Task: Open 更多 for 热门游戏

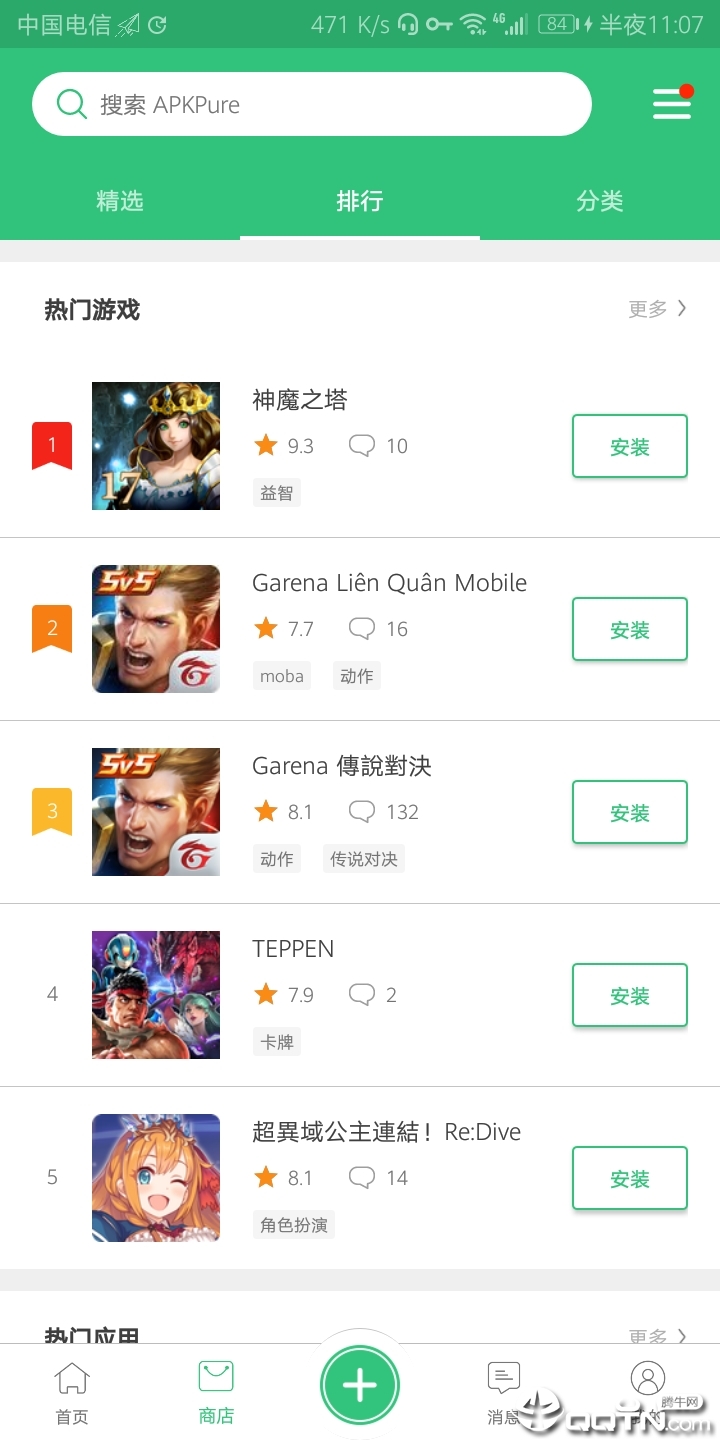Action: [x=657, y=309]
